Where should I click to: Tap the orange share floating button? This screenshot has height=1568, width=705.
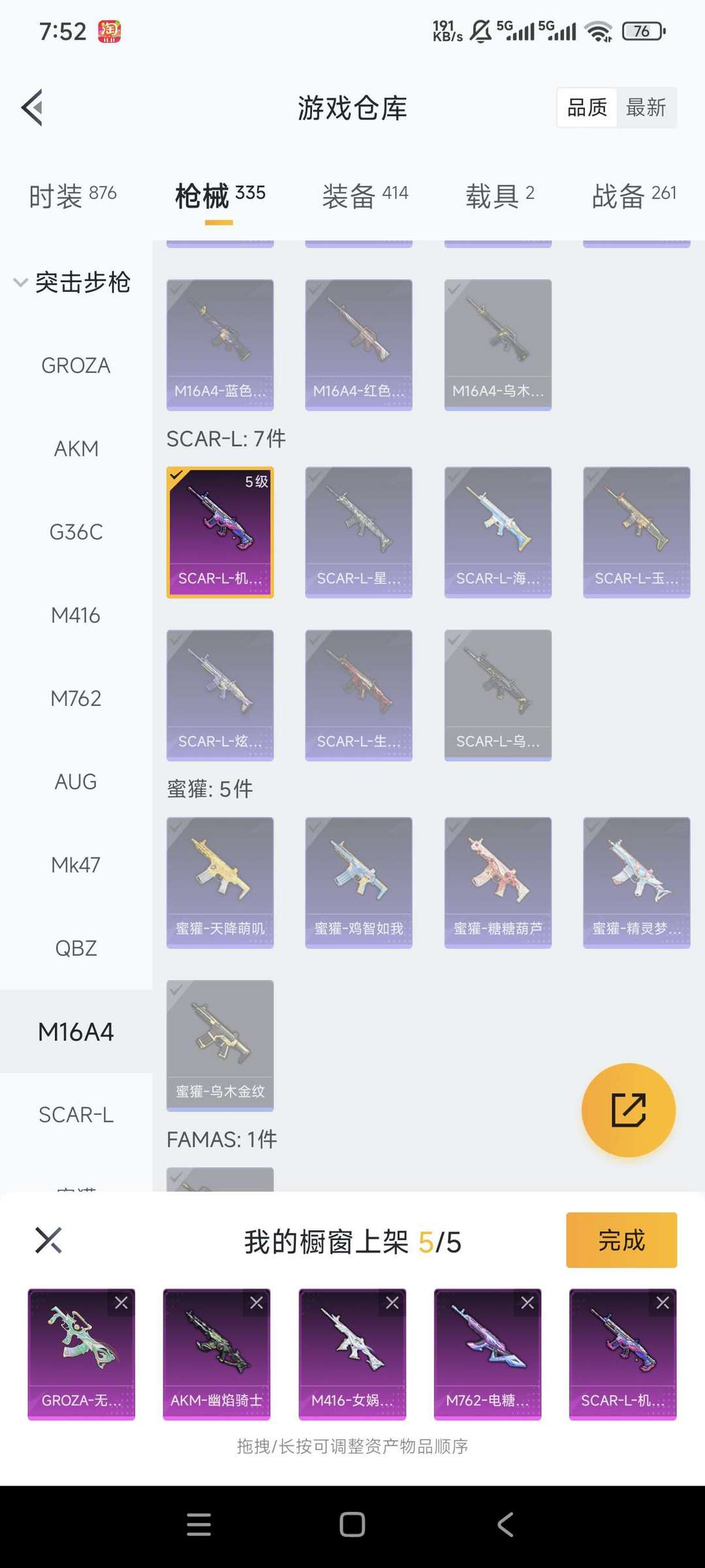[x=628, y=1110]
